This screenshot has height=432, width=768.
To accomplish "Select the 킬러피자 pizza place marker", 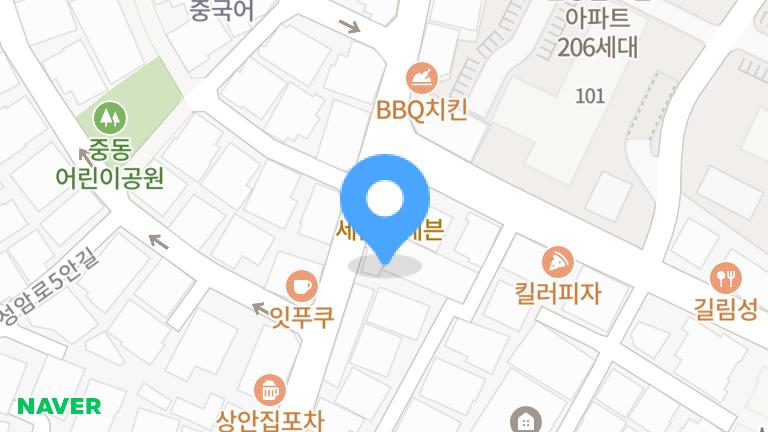I will pyautogui.click(x=557, y=263).
